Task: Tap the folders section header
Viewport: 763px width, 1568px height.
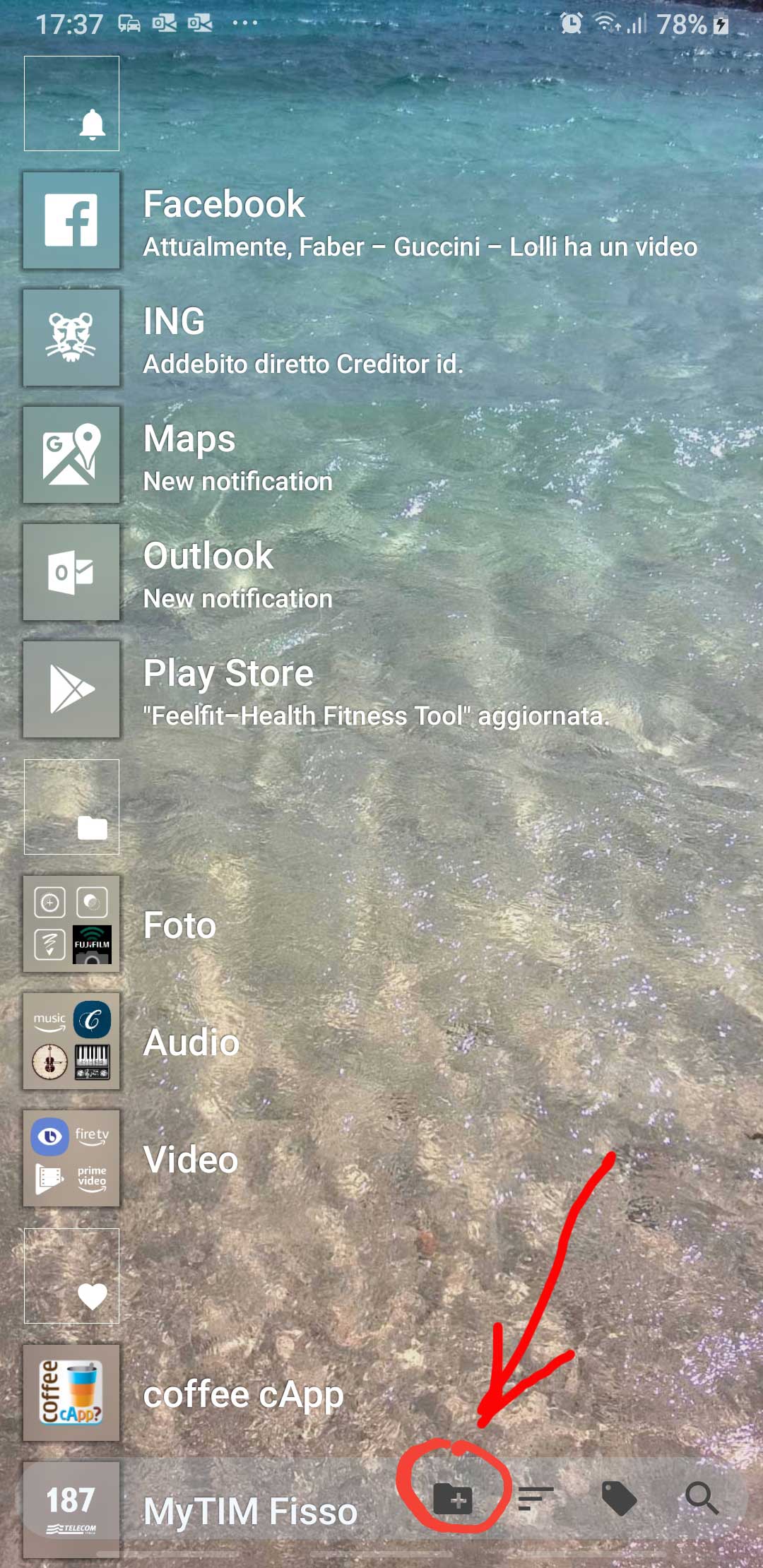Action: click(x=71, y=807)
